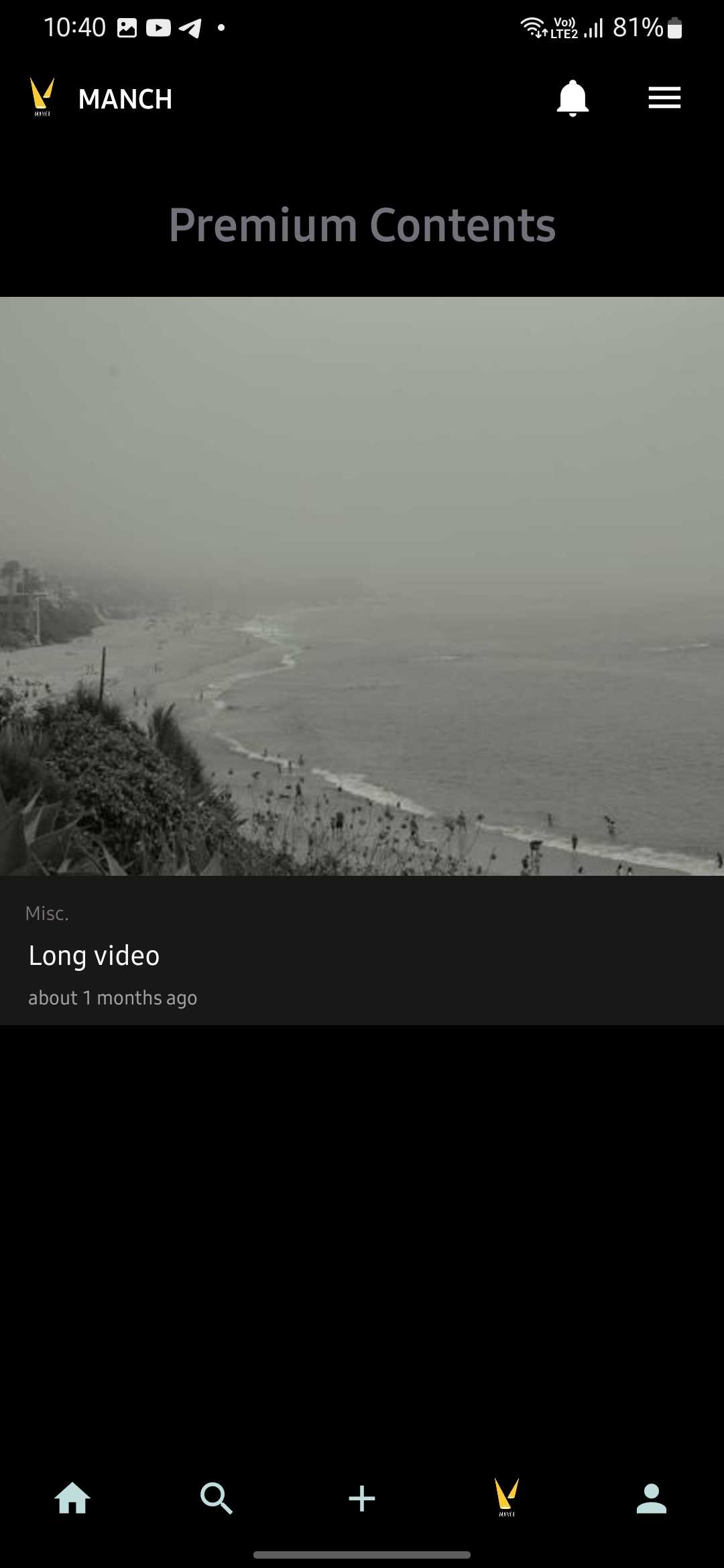The image size is (724, 1568).
Task: Tap the plus button to add content
Action: (x=362, y=1498)
